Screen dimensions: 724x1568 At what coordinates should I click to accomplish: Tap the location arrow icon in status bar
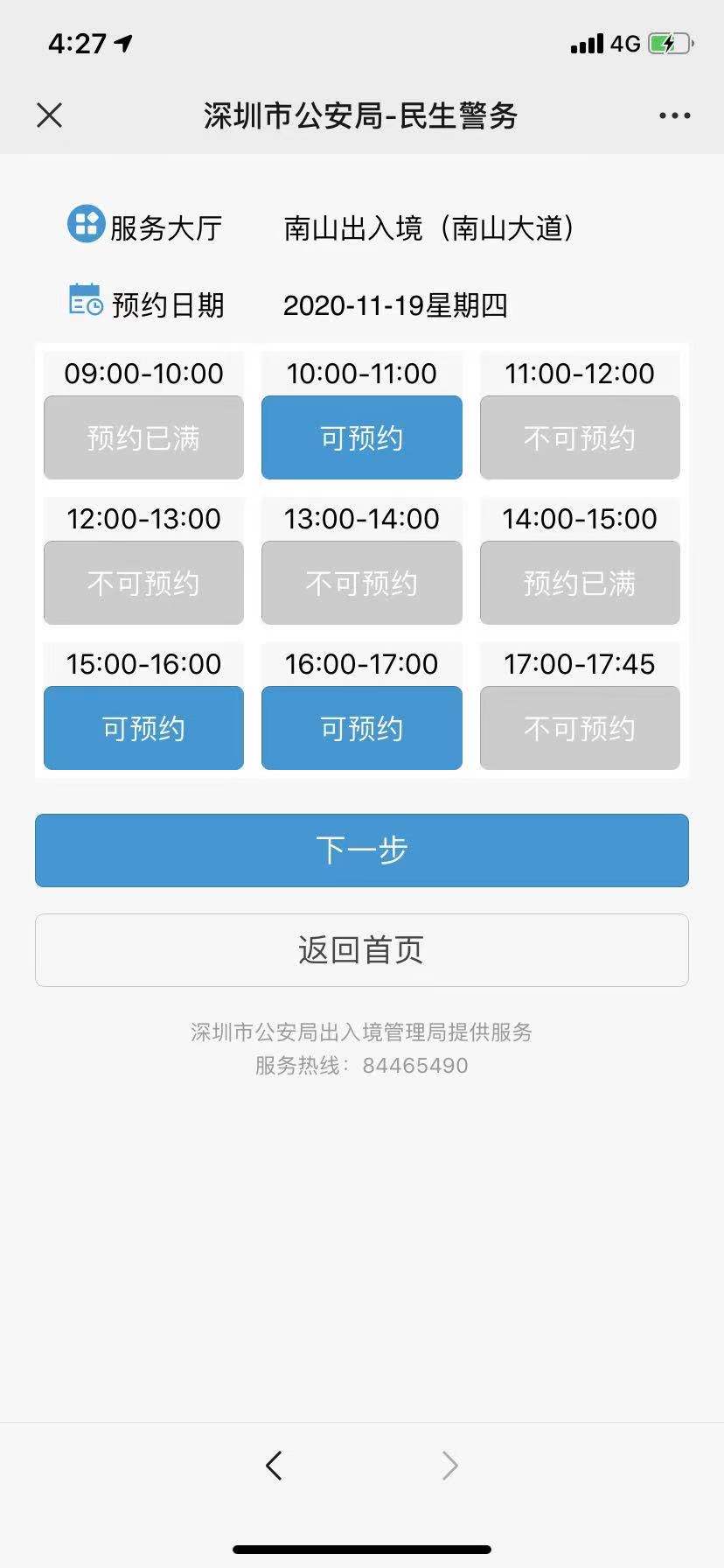(x=122, y=41)
